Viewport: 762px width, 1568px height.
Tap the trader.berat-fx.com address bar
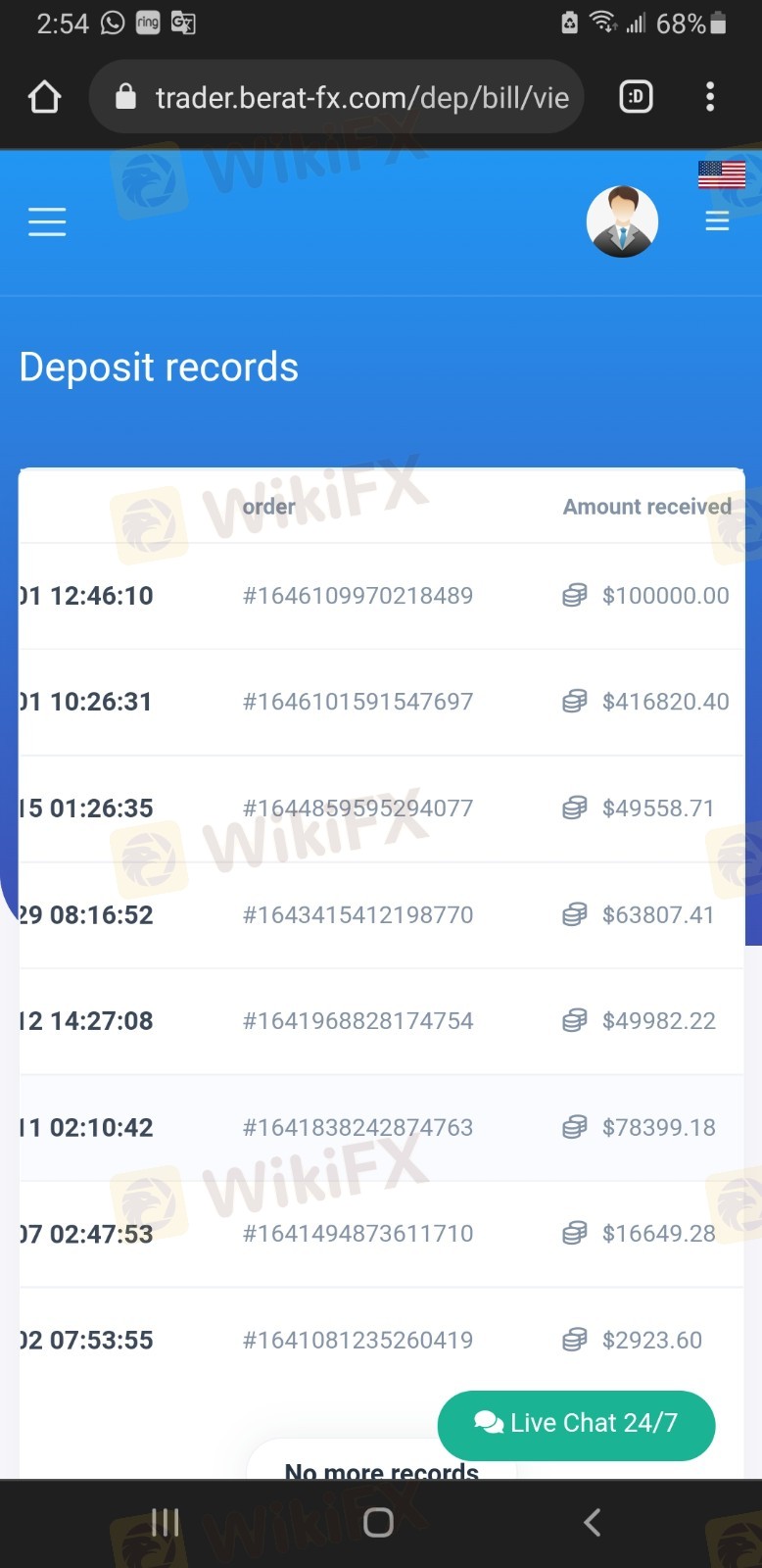(x=336, y=97)
